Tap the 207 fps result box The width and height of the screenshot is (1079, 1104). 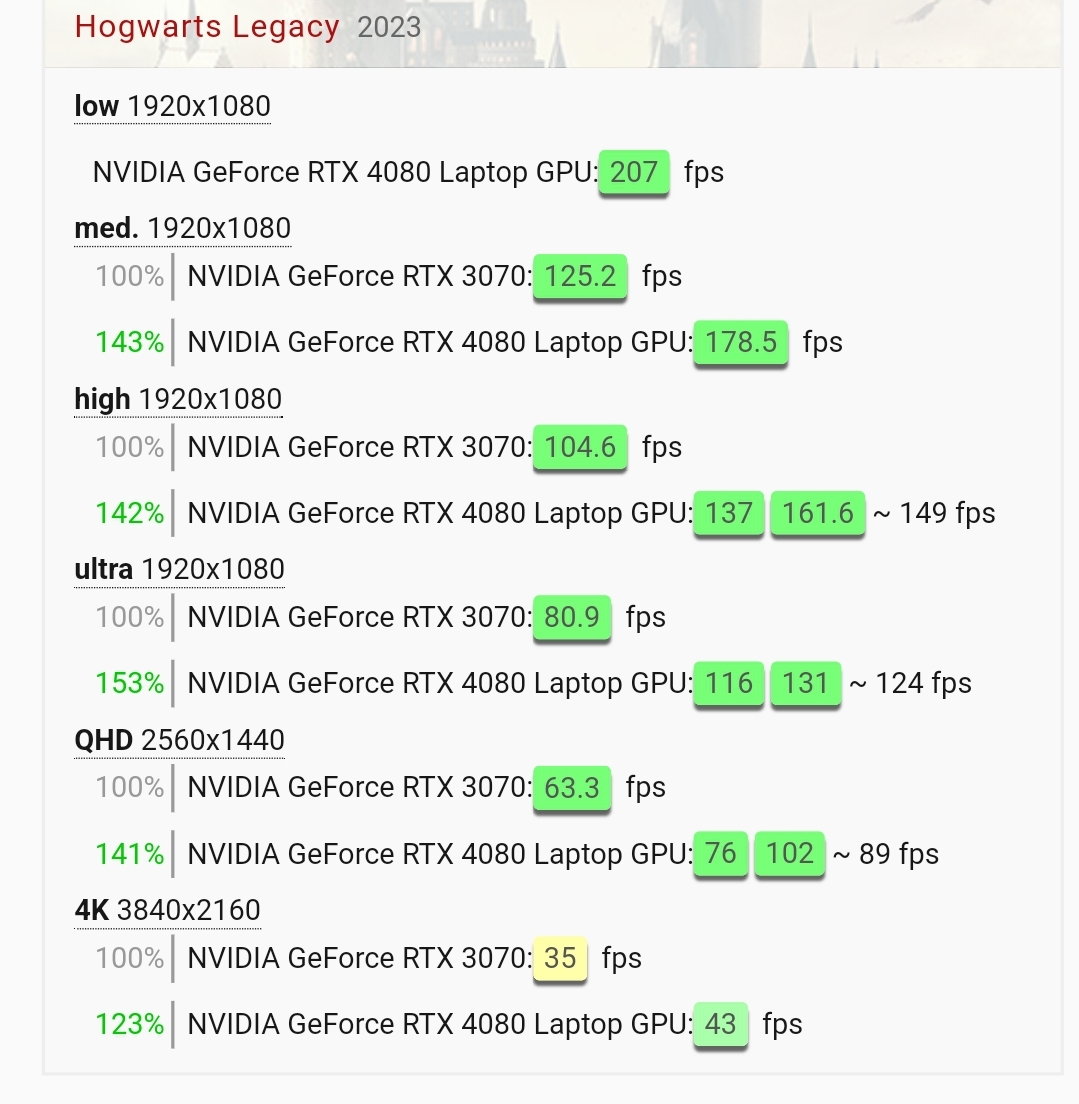click(634, 172)
